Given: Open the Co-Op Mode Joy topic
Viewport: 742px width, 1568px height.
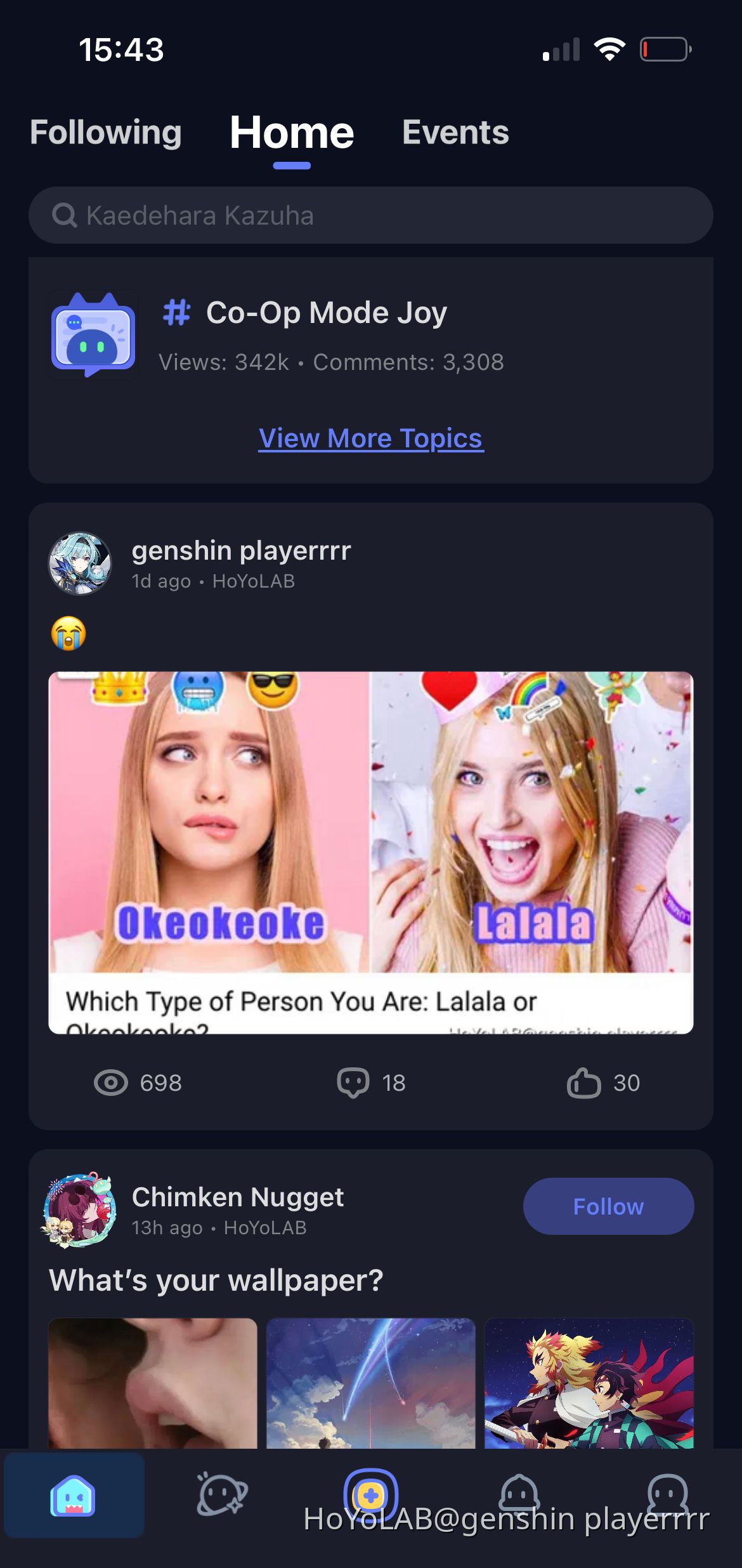Looking at the screenshot, I should click(326, 313).
